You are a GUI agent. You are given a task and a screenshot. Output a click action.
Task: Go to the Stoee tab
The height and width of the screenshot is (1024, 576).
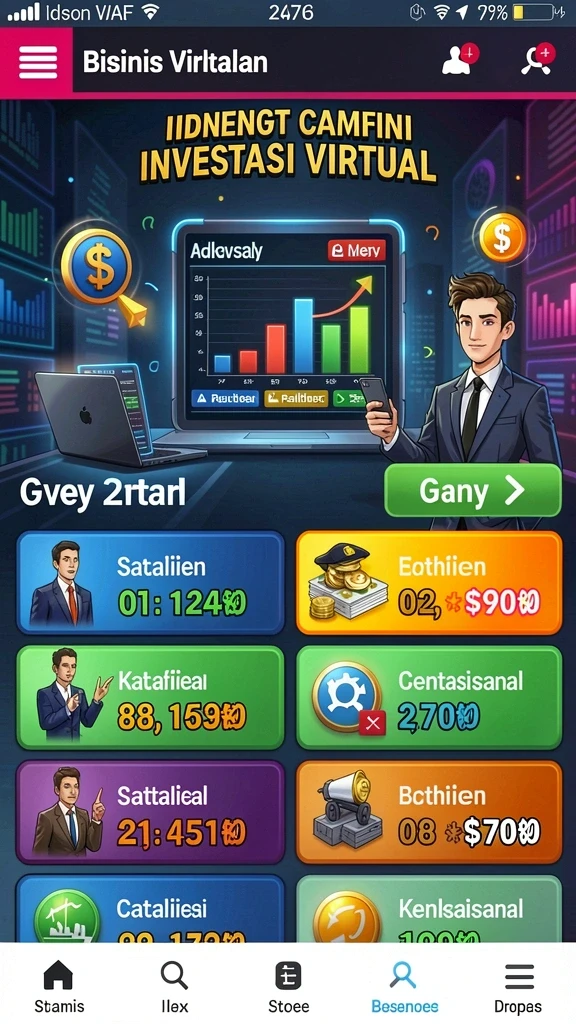(288, 985)
